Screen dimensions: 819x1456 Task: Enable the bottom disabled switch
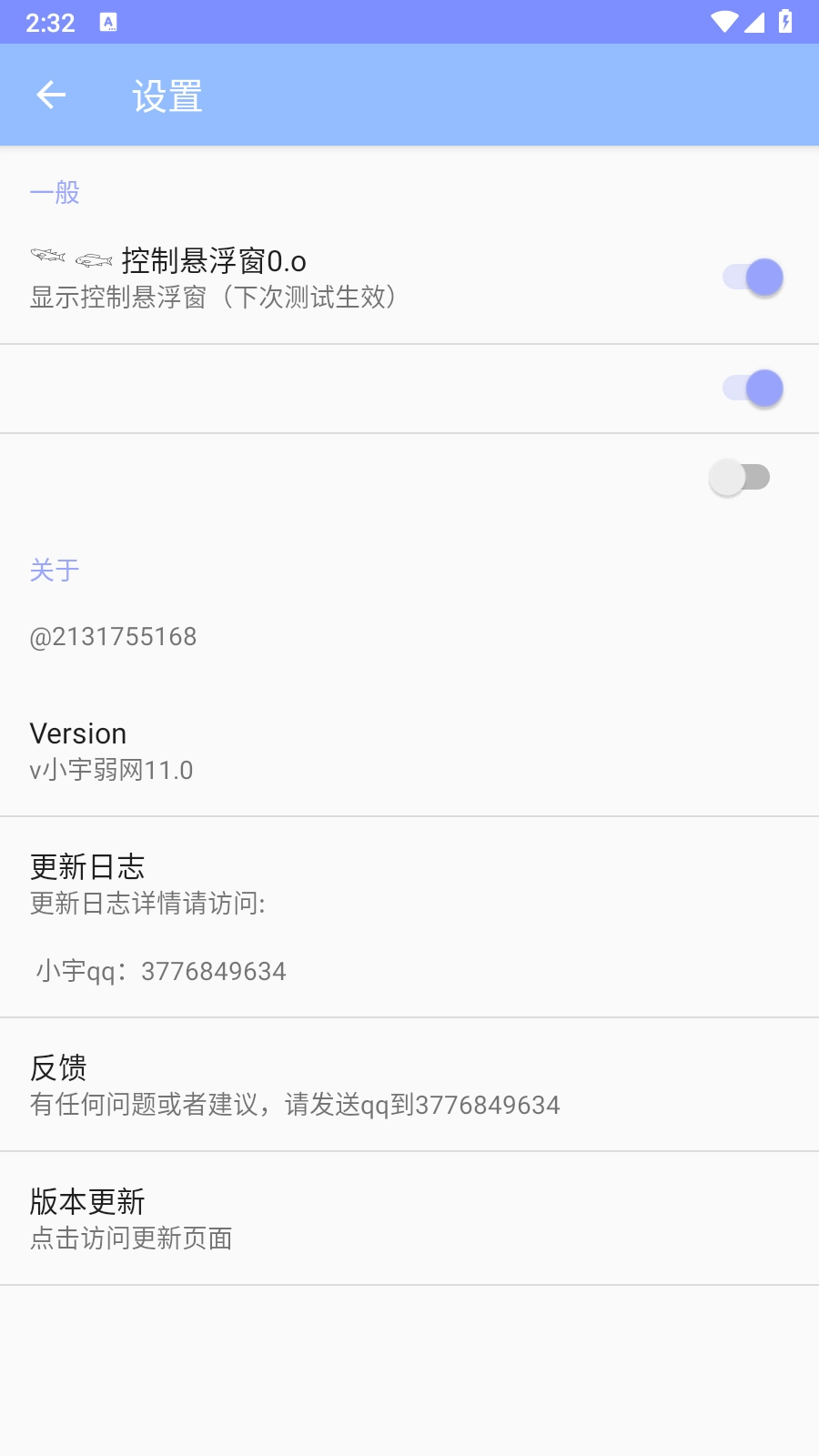click(x=739, y=476)
